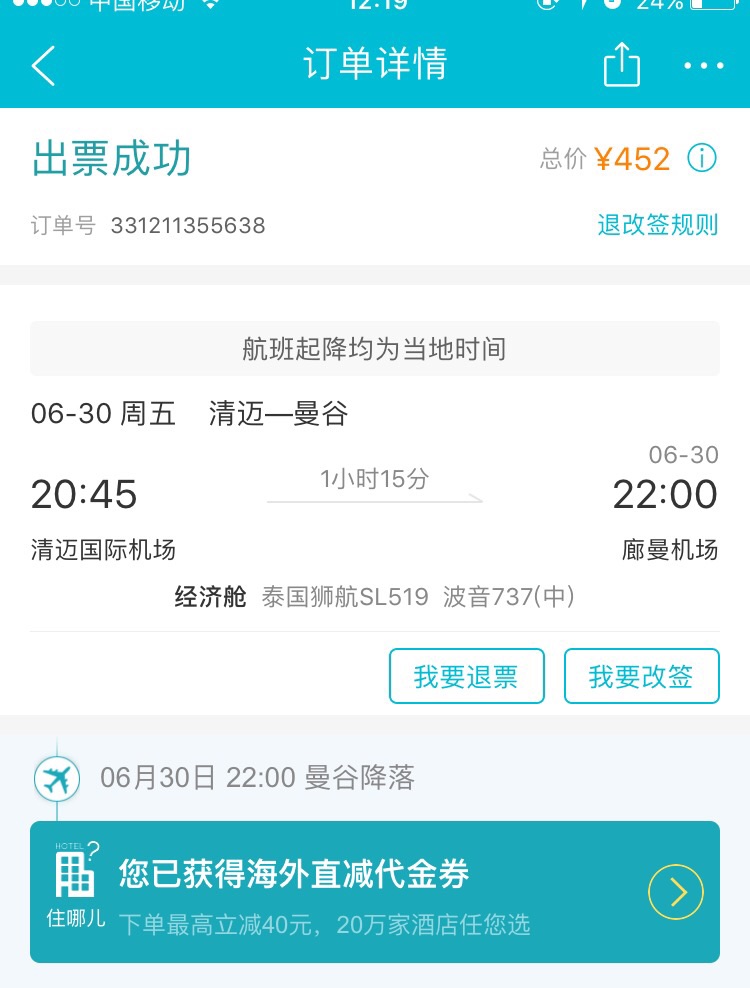Open the three-dot overflow menu
Image resolution: width=750 pixels, height=988 pixels.
coord(704,66)
